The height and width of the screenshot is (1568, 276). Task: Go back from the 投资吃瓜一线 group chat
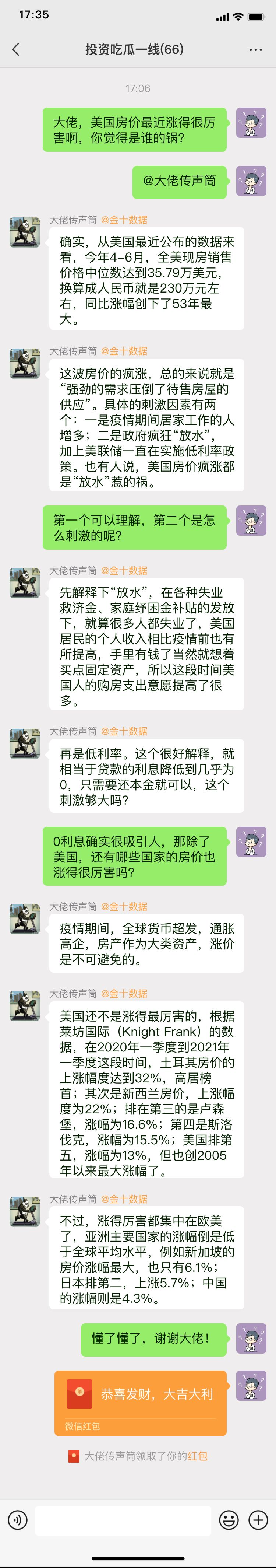click(16, 49)
